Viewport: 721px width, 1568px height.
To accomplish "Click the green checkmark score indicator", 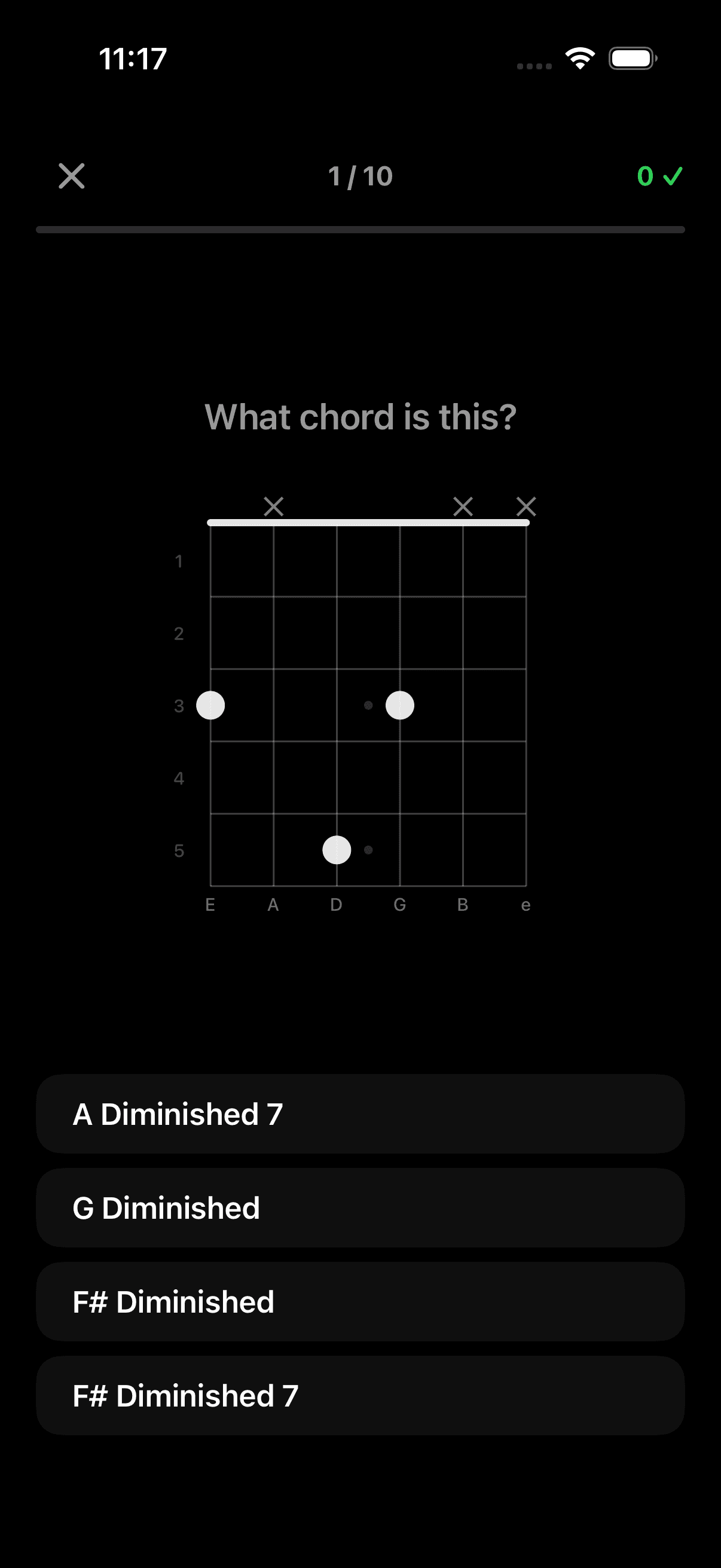I will 658,177.
